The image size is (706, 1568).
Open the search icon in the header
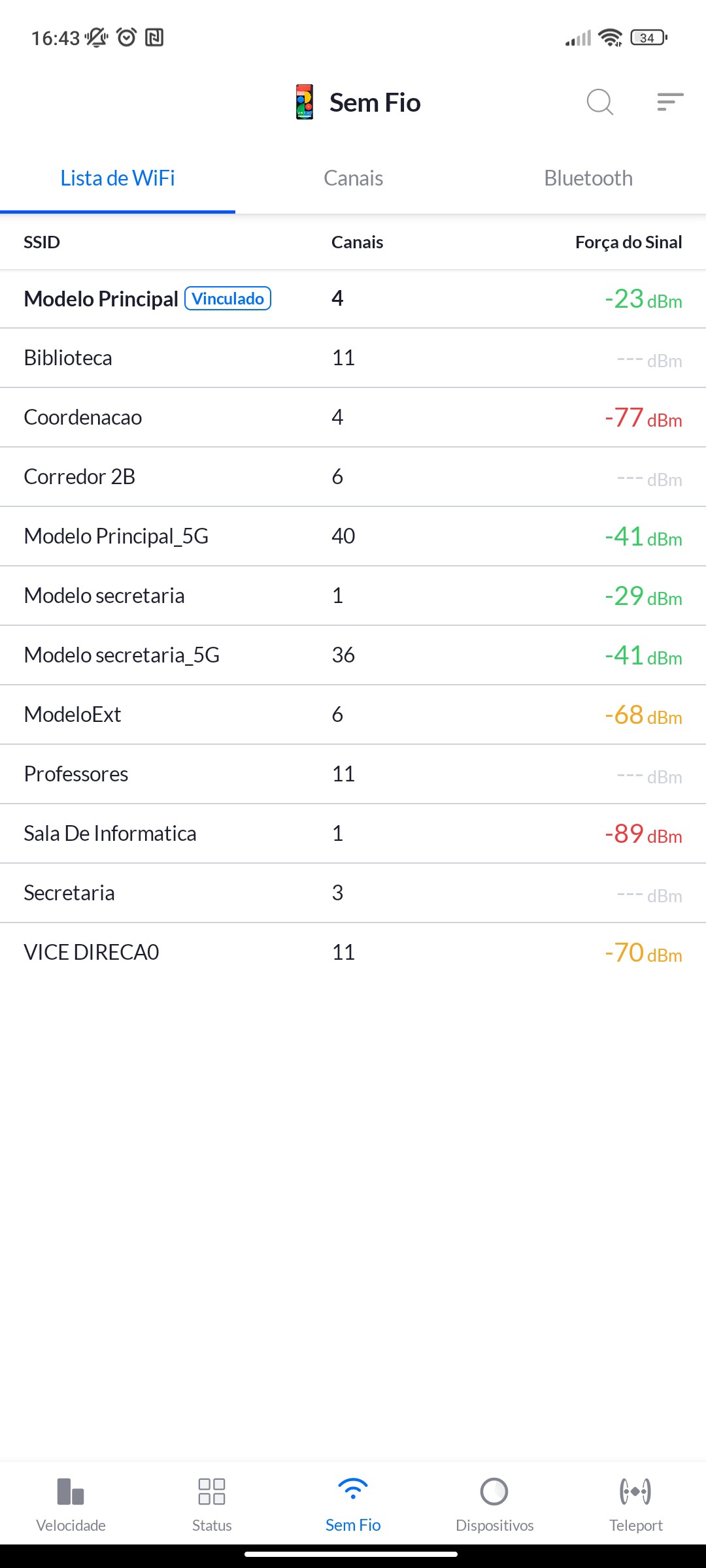coord(599,102)
